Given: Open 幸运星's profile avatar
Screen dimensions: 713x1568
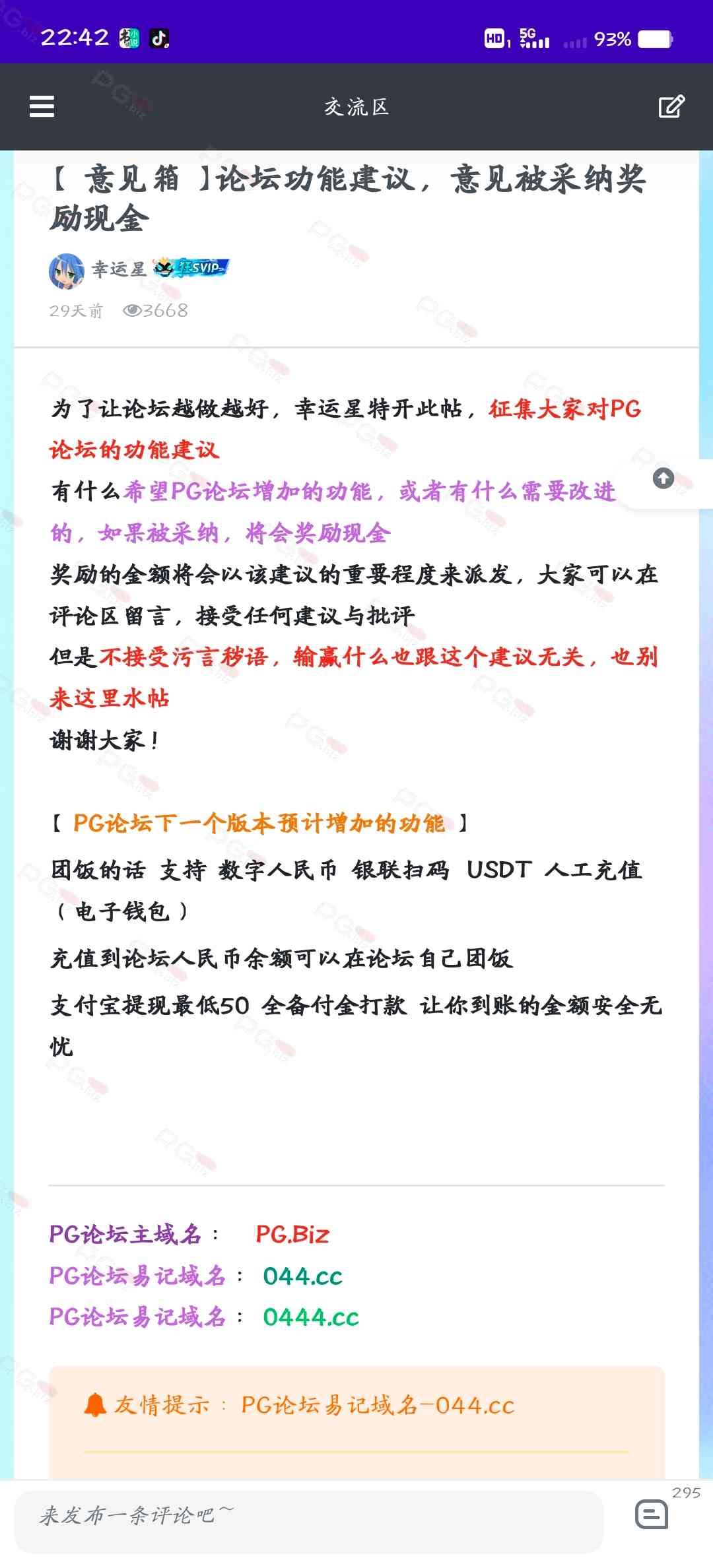Looking at the screenshot, I should (x=67, y=271).
